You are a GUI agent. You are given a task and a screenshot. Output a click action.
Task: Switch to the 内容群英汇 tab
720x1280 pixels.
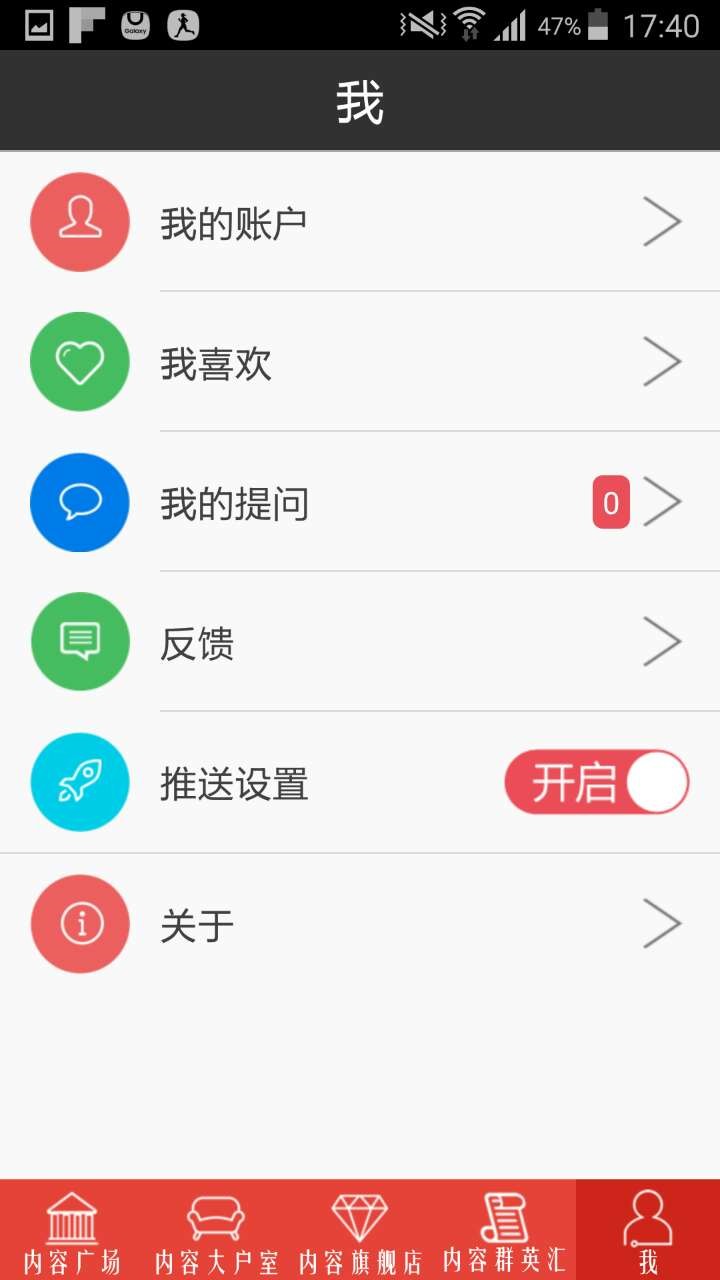504,1230
